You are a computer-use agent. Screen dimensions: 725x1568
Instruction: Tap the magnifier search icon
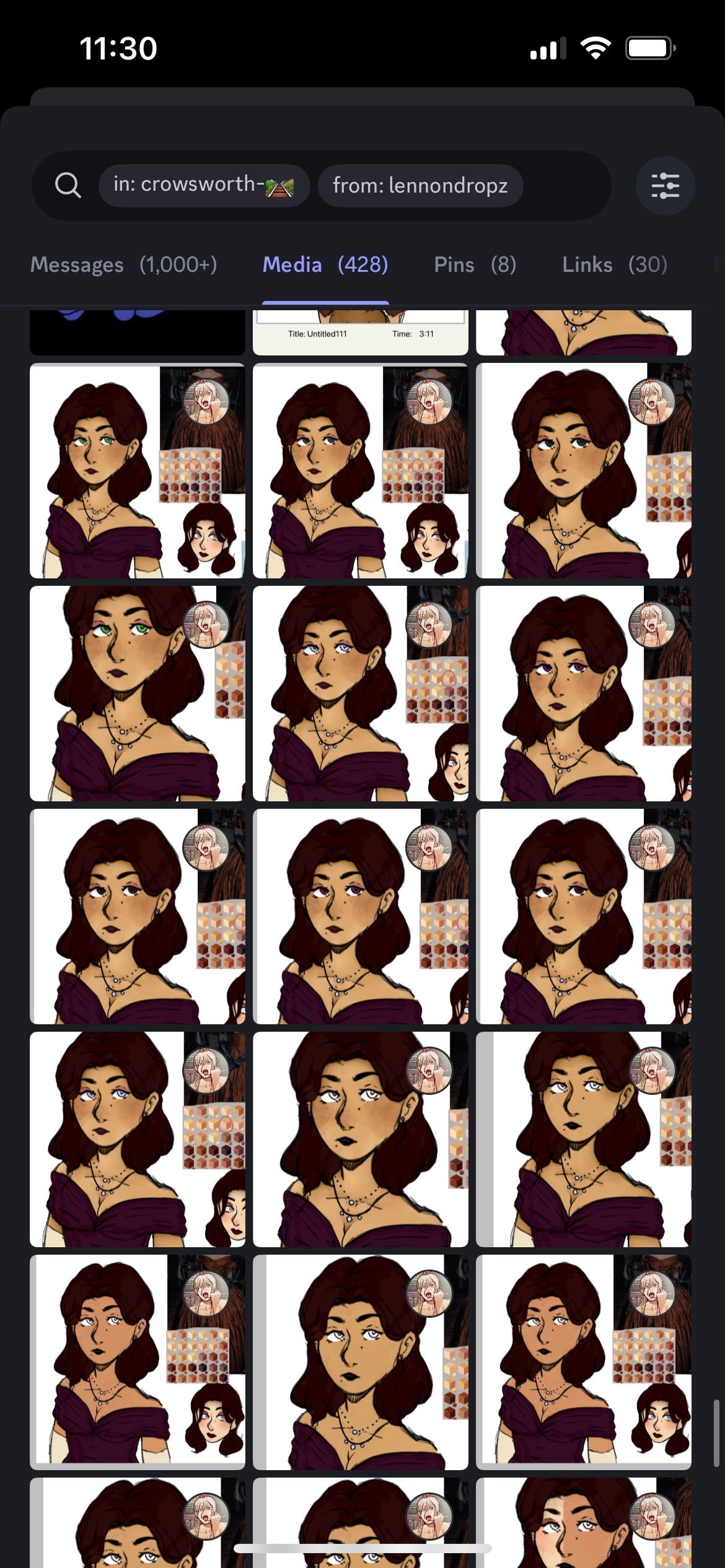68,185
